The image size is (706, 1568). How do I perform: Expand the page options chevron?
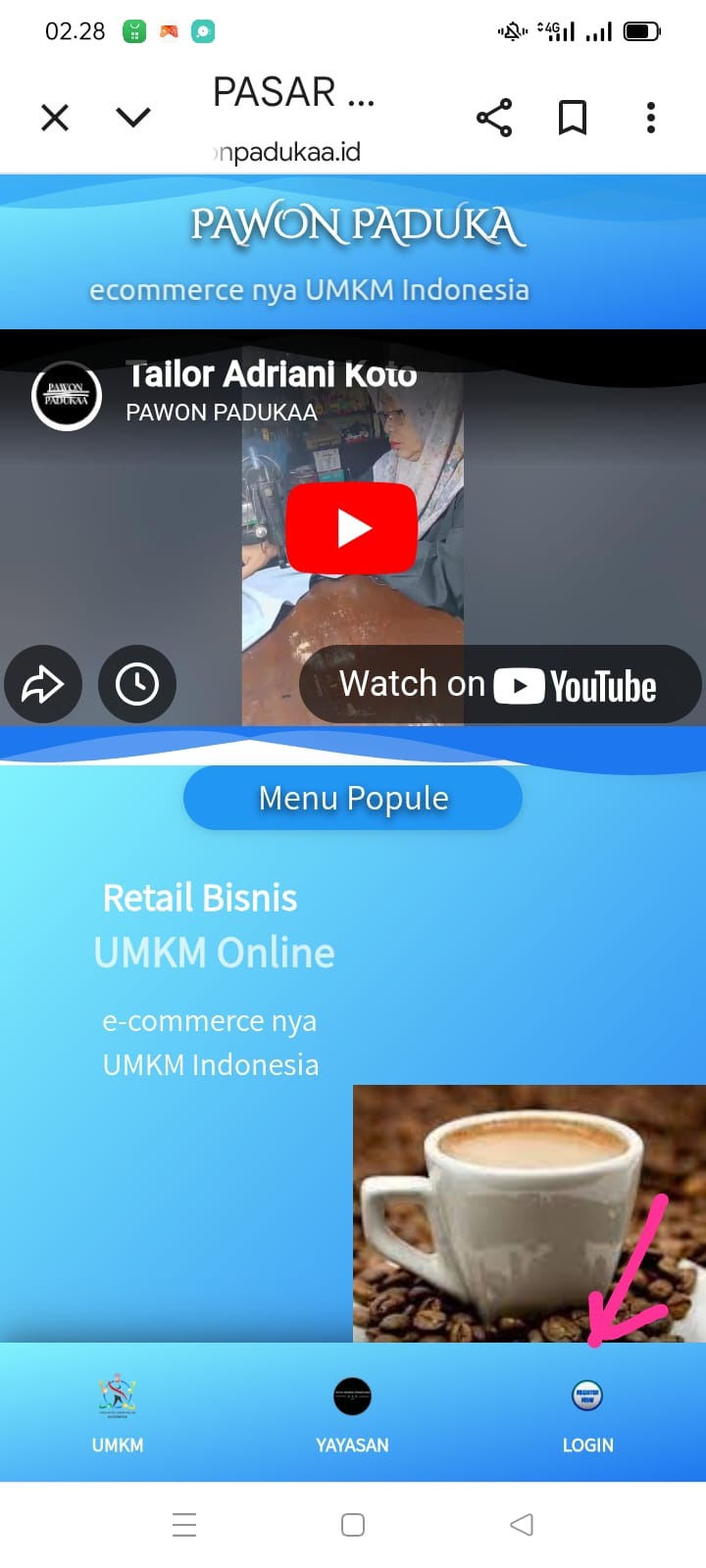[x=133, y=118]
